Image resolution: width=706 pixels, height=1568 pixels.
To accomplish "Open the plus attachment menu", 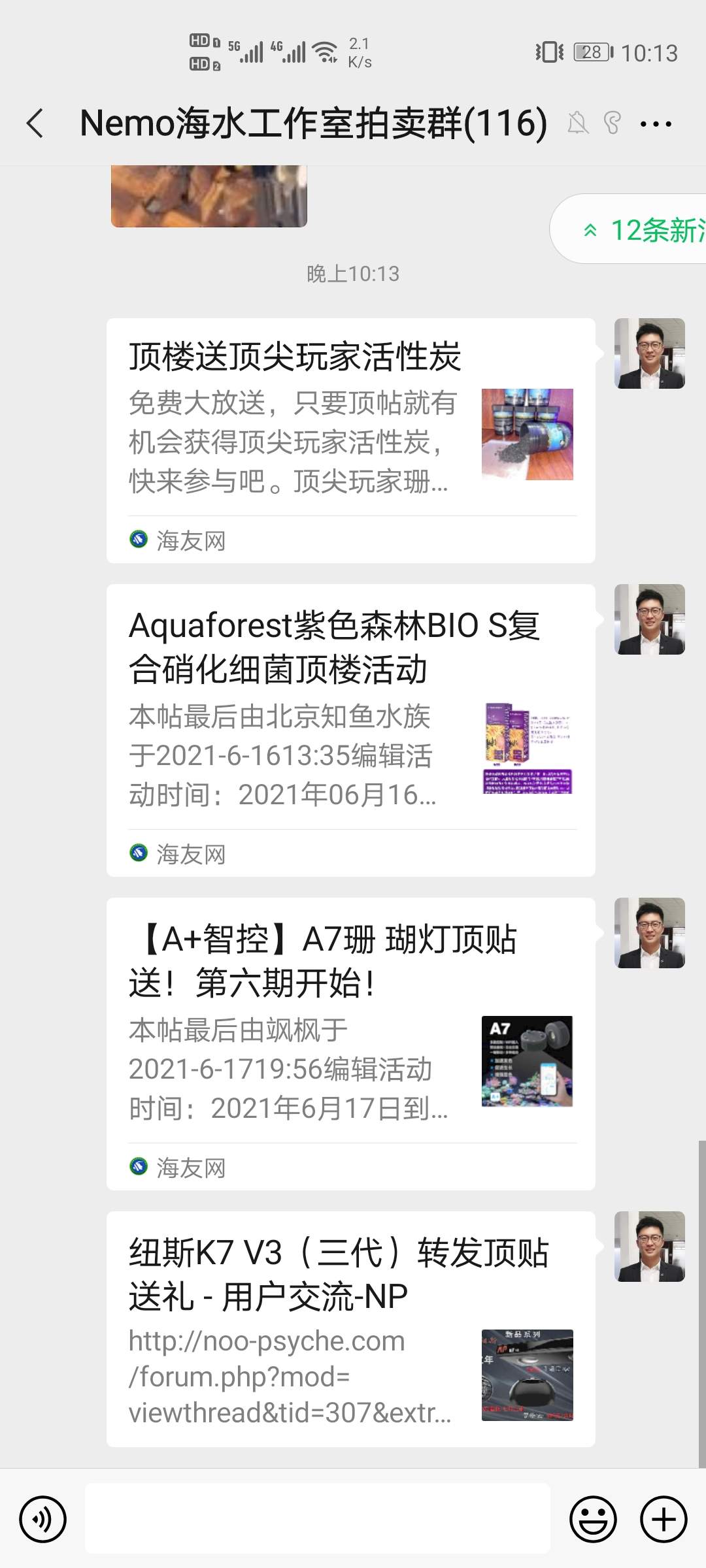I will (664, 1519).
